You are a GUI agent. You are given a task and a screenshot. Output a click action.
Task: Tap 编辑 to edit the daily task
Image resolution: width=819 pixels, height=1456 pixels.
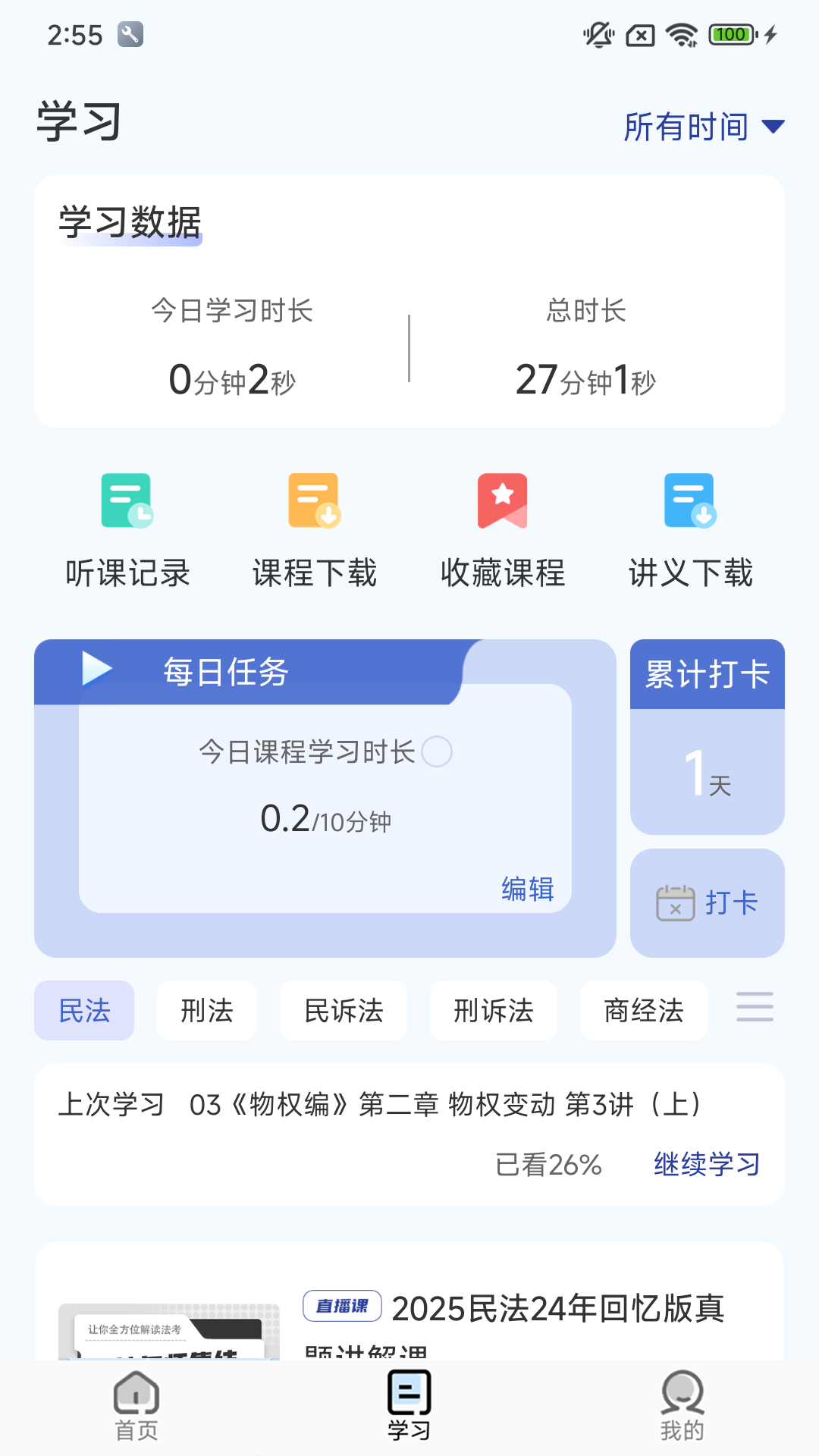click(x=528, y=889)
